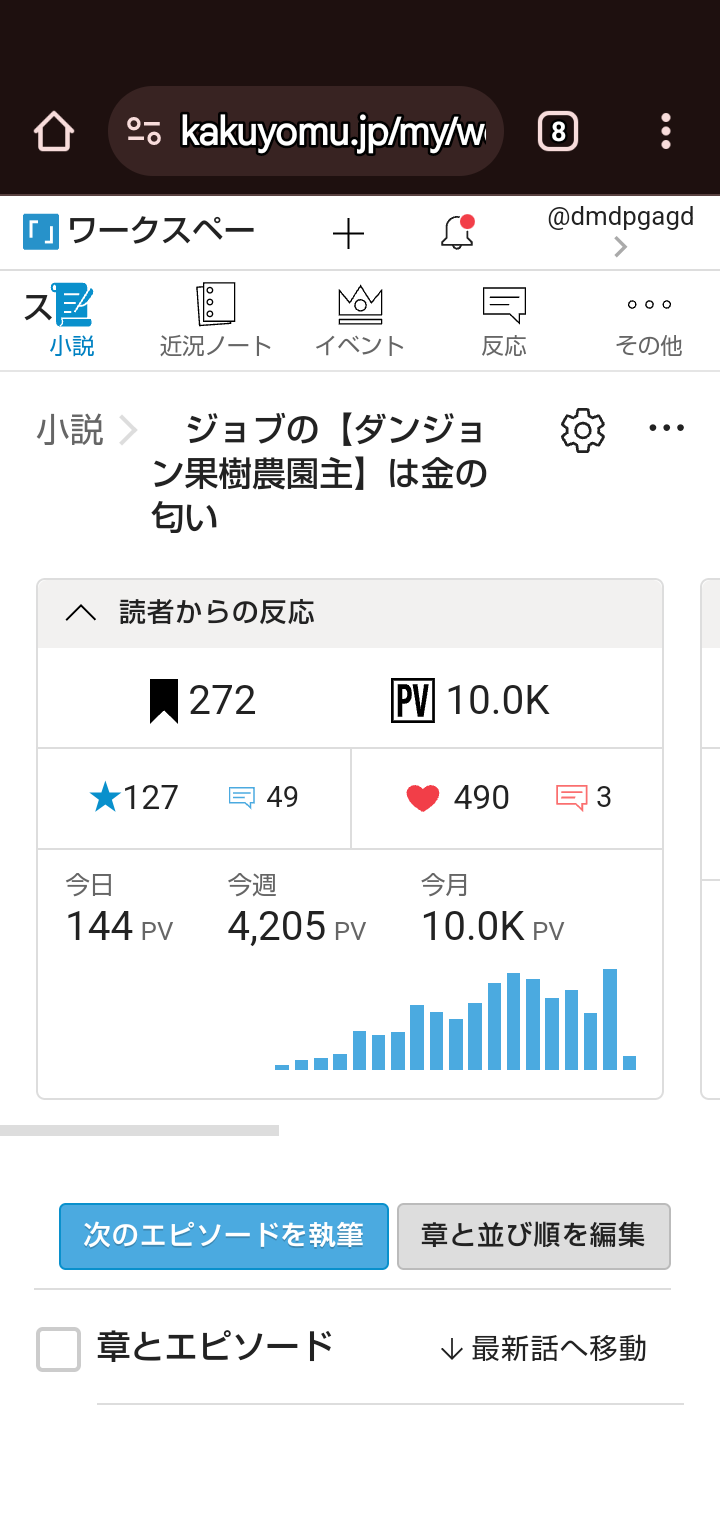
Task: Open the browser tab switcher
Action: coord(558,131)
